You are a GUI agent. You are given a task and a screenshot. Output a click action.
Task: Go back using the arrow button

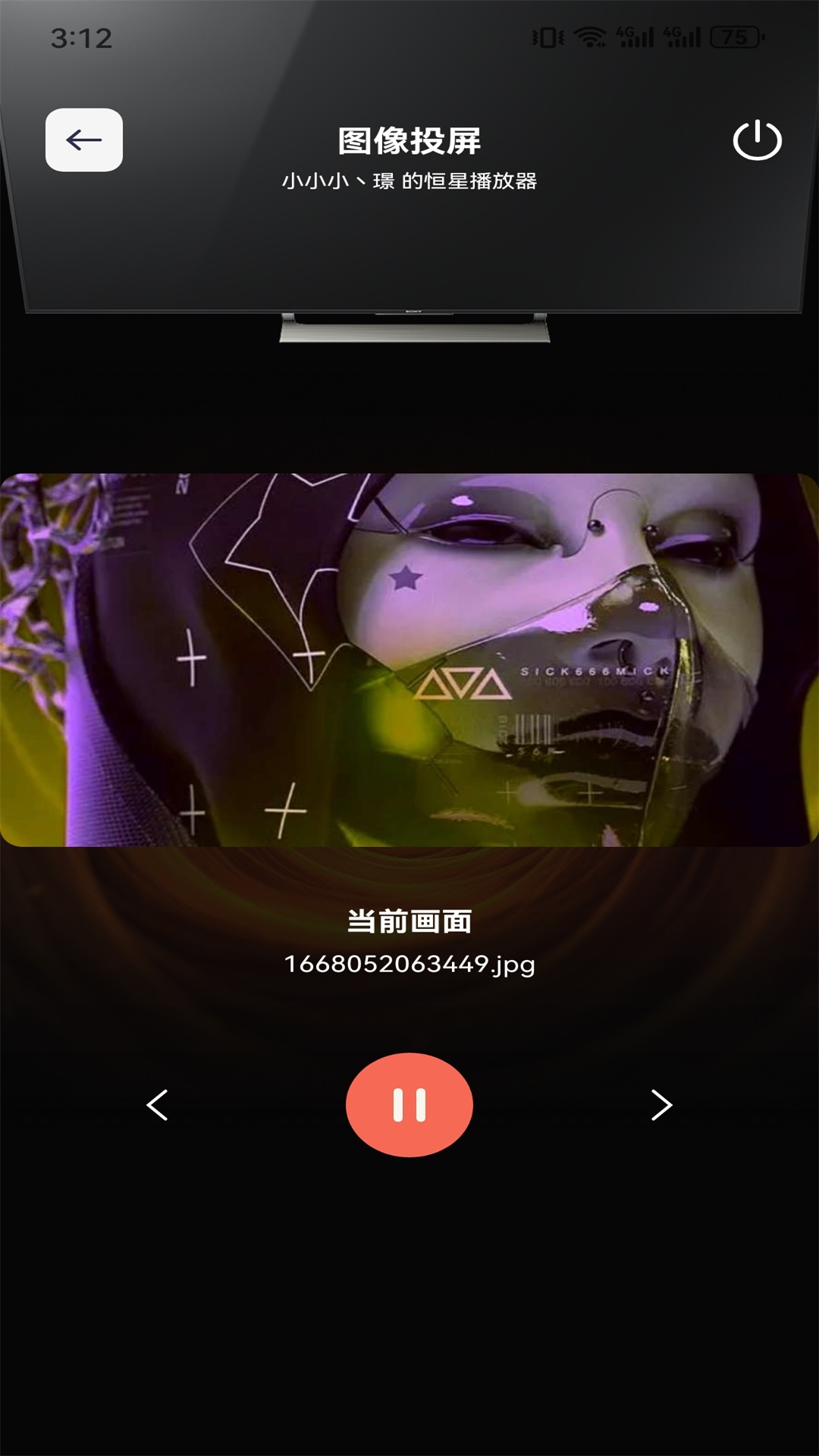[x=83, y=140]
